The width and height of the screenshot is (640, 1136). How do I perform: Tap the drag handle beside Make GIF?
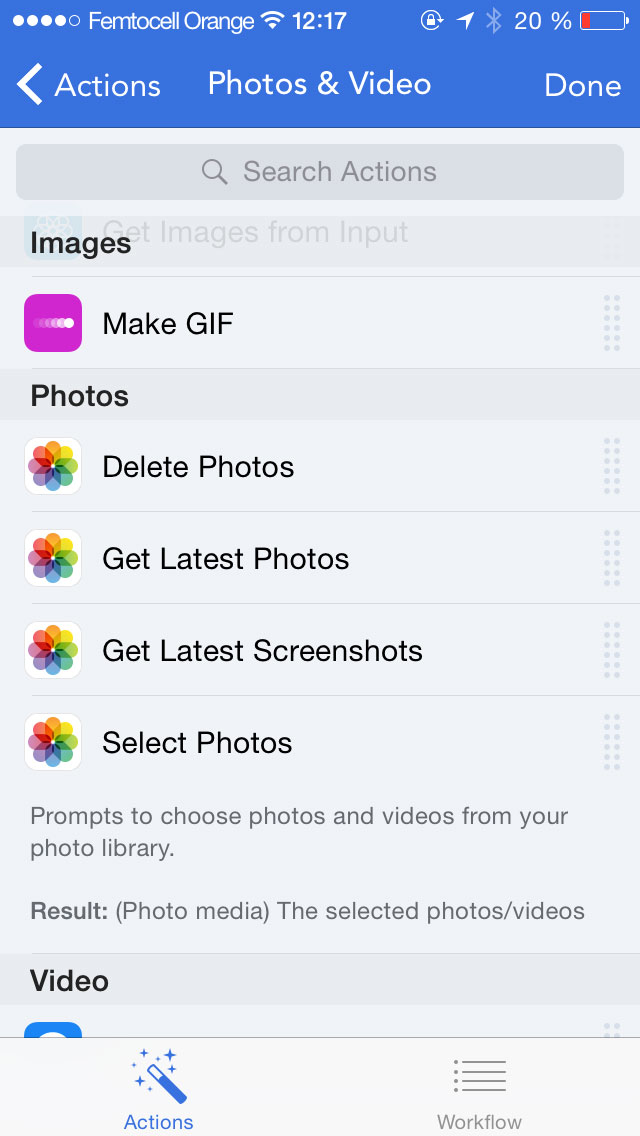click(612, 323)
